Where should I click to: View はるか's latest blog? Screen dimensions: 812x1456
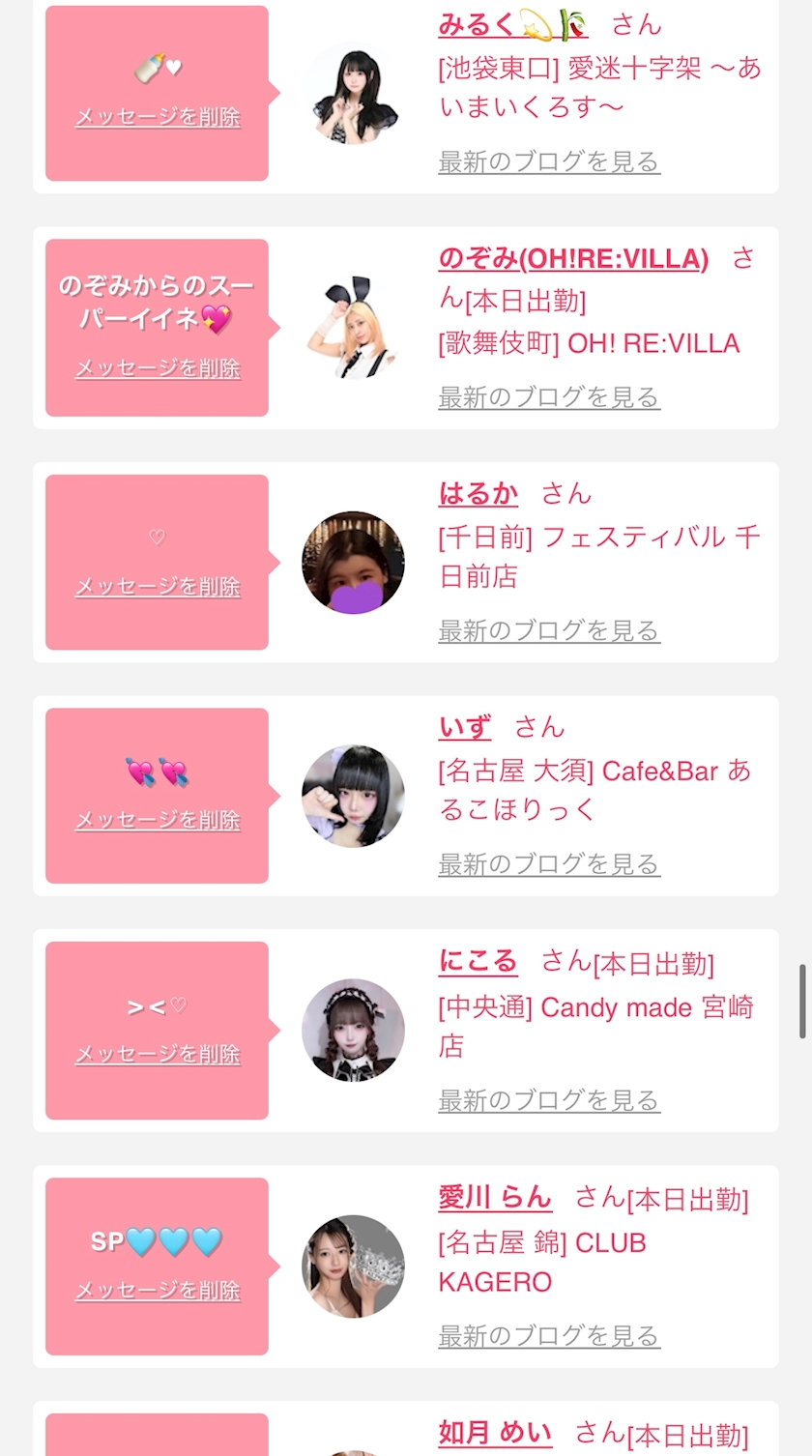coord(549,631)
